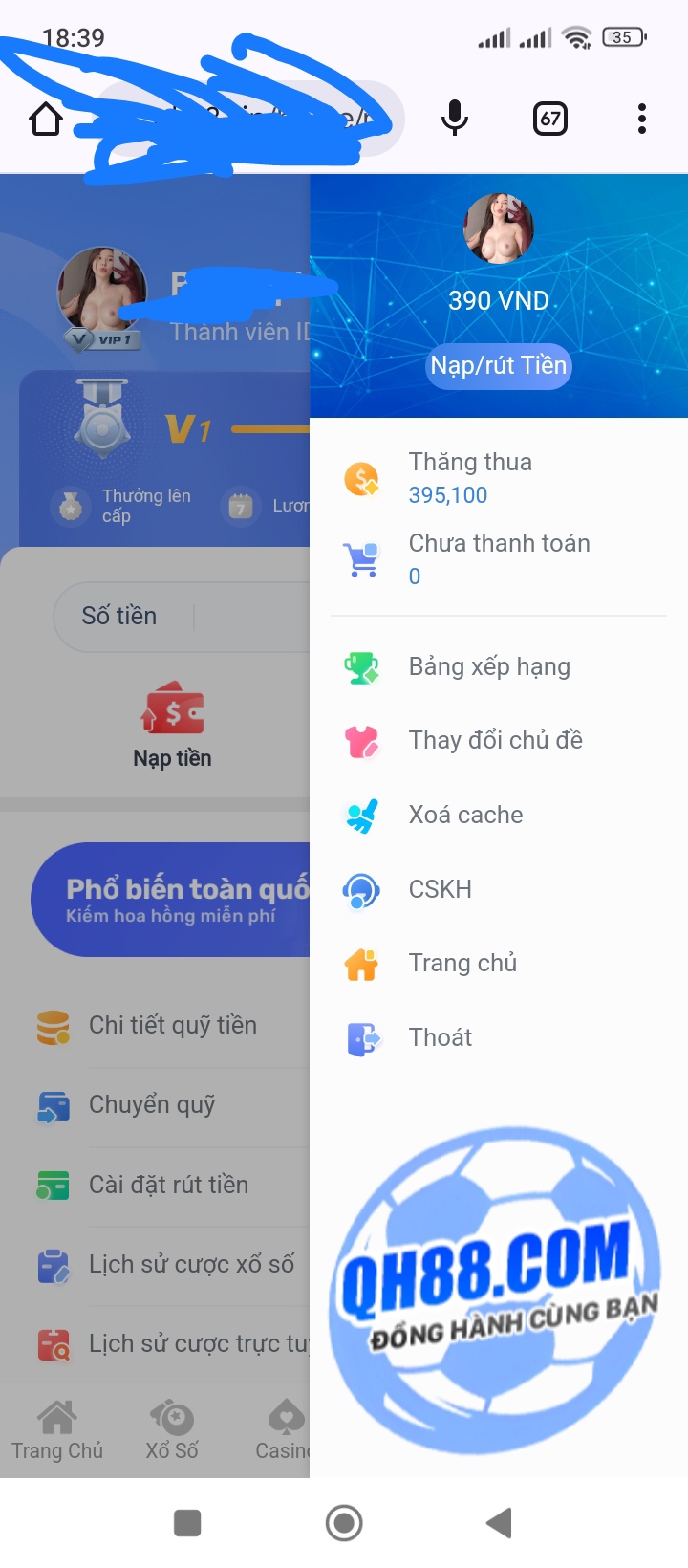Contact CSKH customer support
Viewport: 688px width, 1568px height.
pos(498,890)
